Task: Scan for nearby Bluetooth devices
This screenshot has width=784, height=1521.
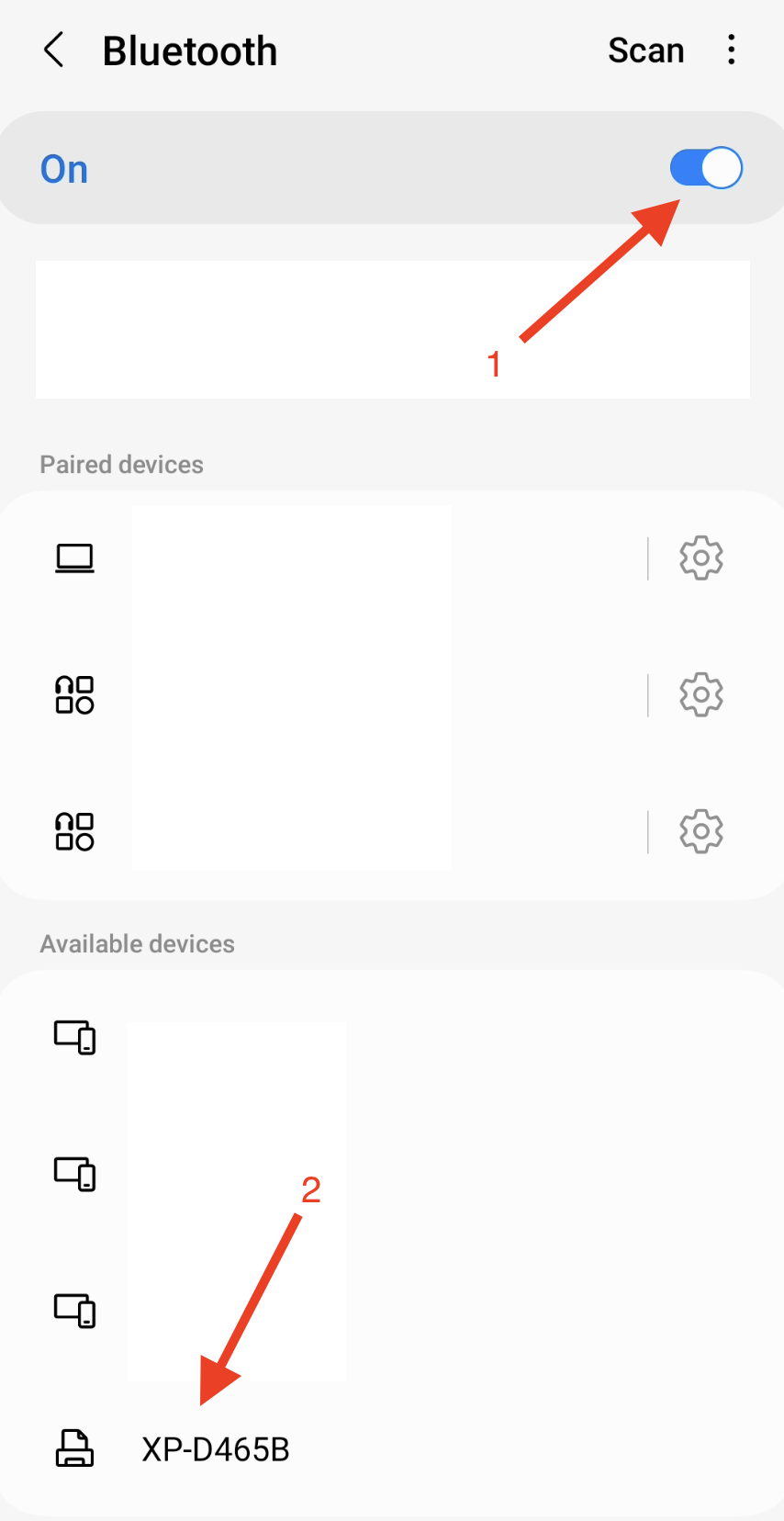Action: point(645,51)
